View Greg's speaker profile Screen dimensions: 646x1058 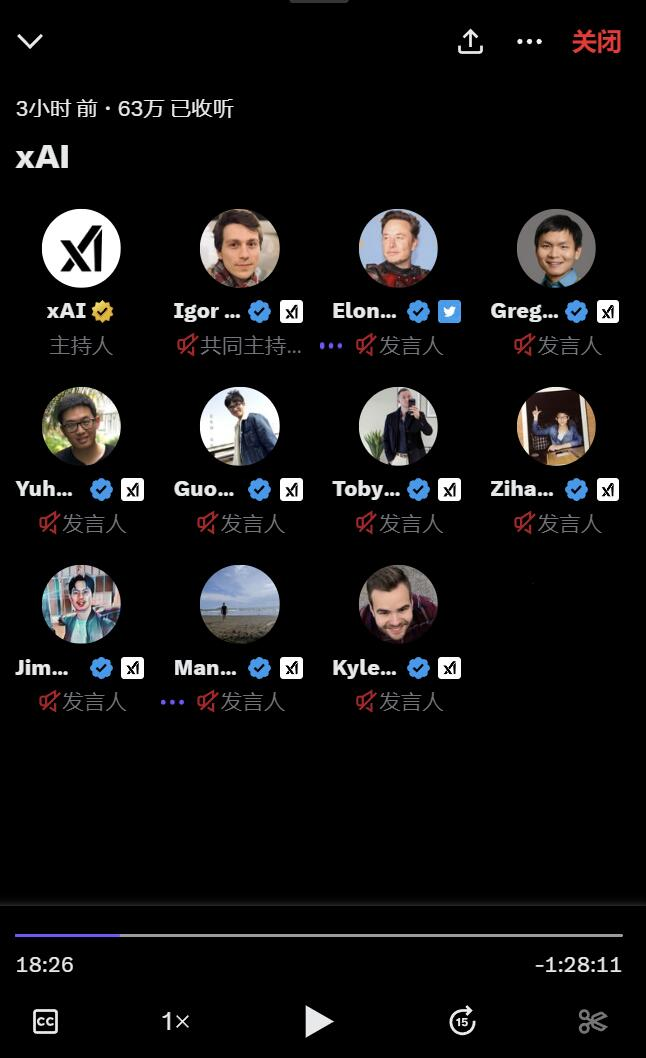(556, 248)
